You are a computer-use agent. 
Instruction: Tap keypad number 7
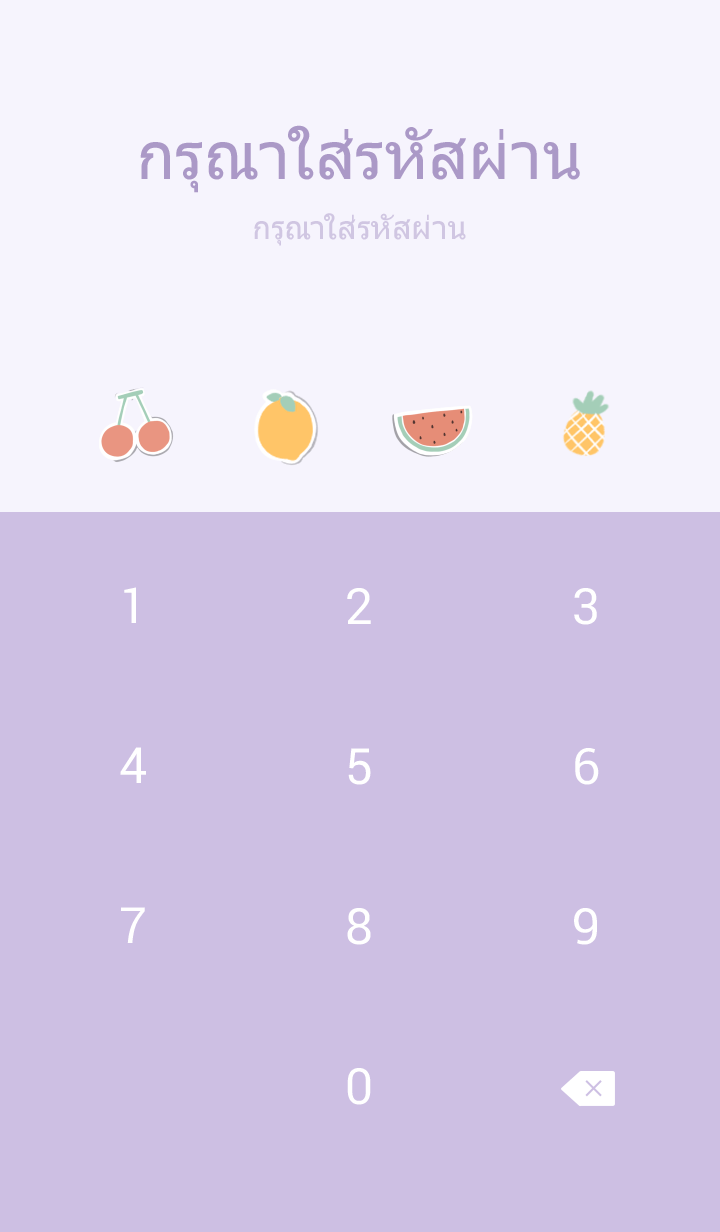click(x=132, y=927)
